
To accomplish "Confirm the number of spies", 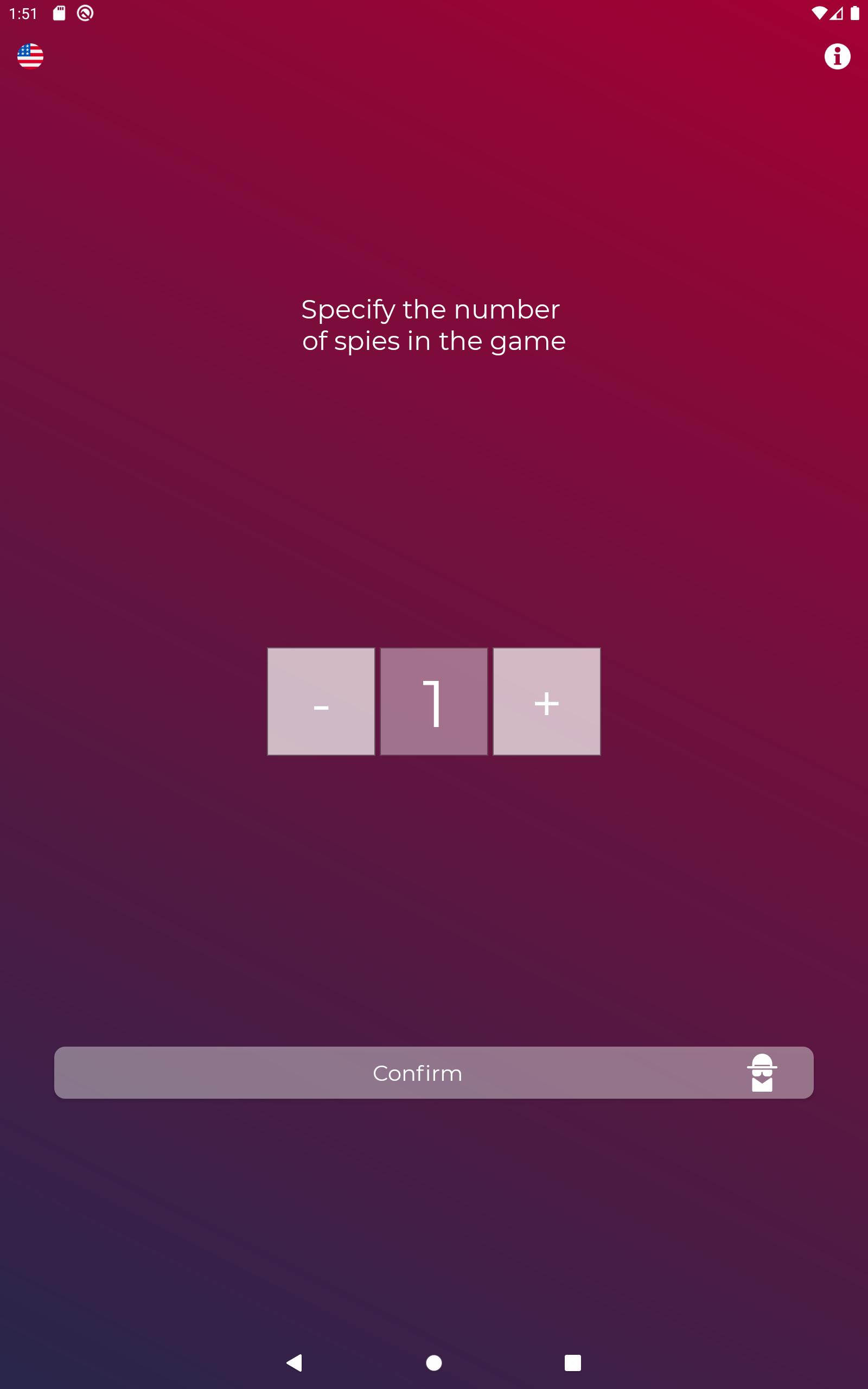I will (x=433, y=1073).
